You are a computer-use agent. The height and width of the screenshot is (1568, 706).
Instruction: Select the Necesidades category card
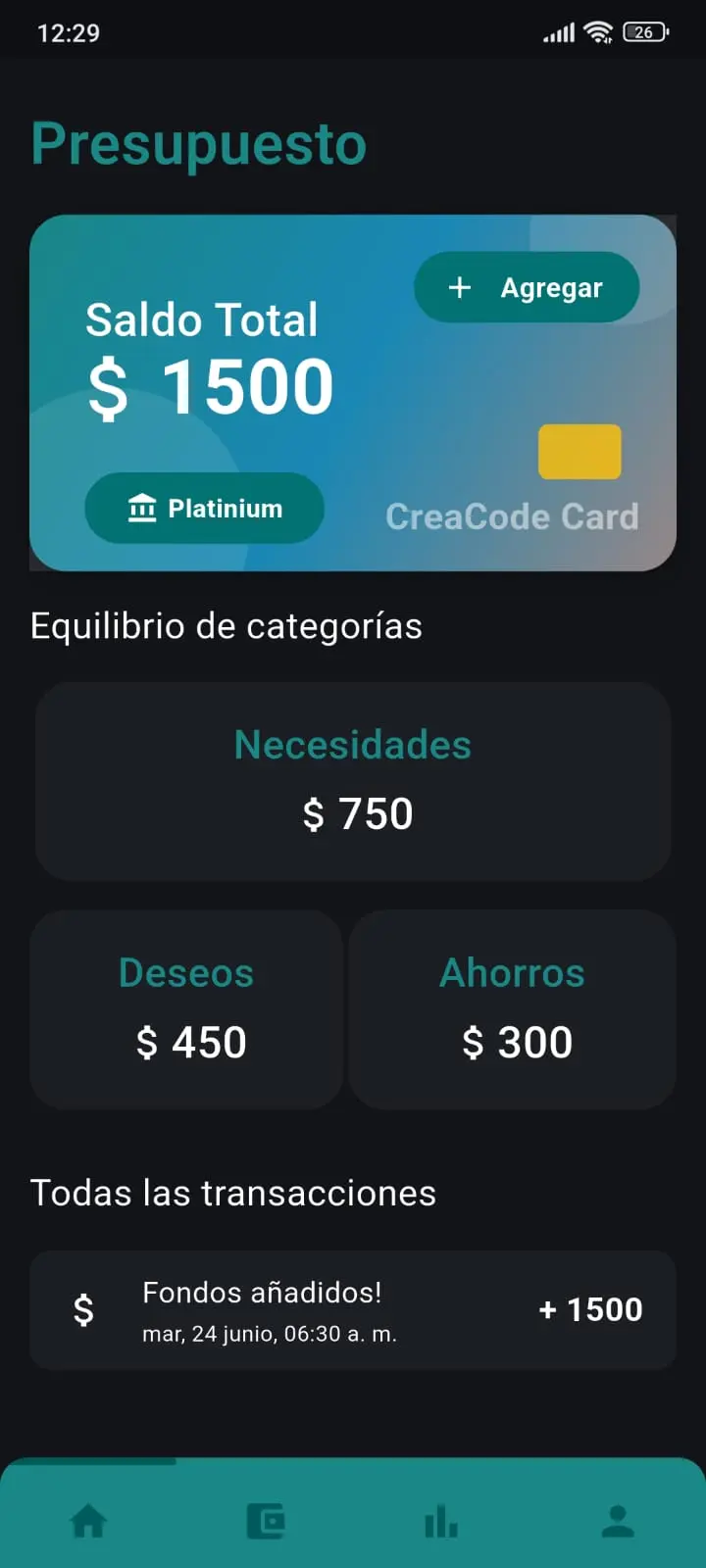pyautogui.click(x=353, y=779)
